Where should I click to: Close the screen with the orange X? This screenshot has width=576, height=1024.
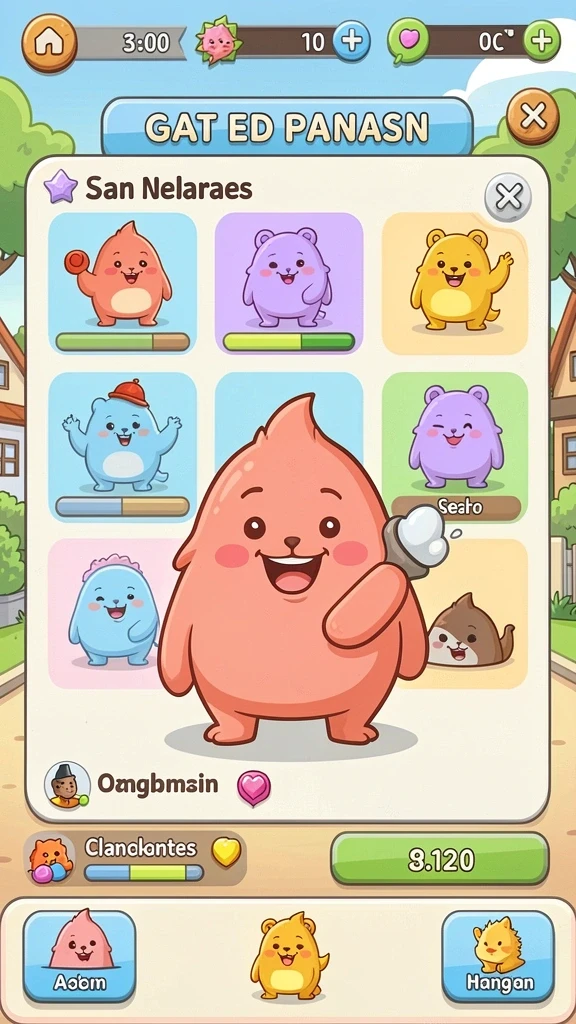point(532,116)
